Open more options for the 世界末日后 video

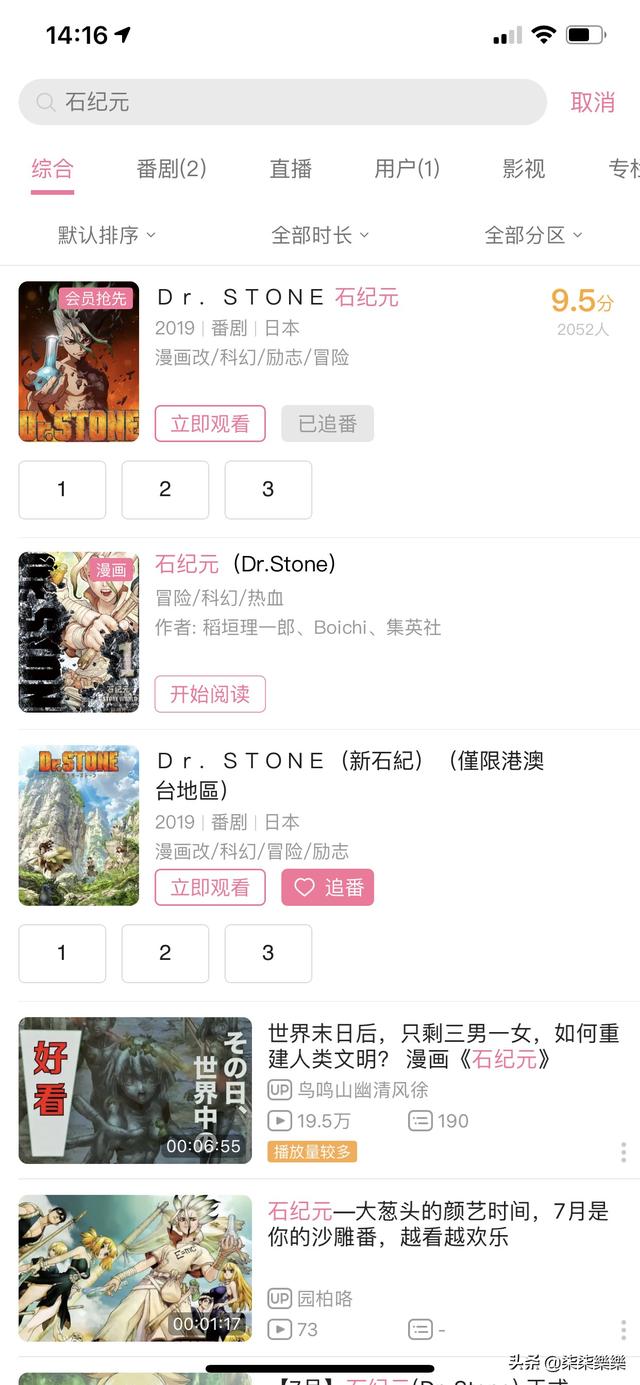point(623,1152)
